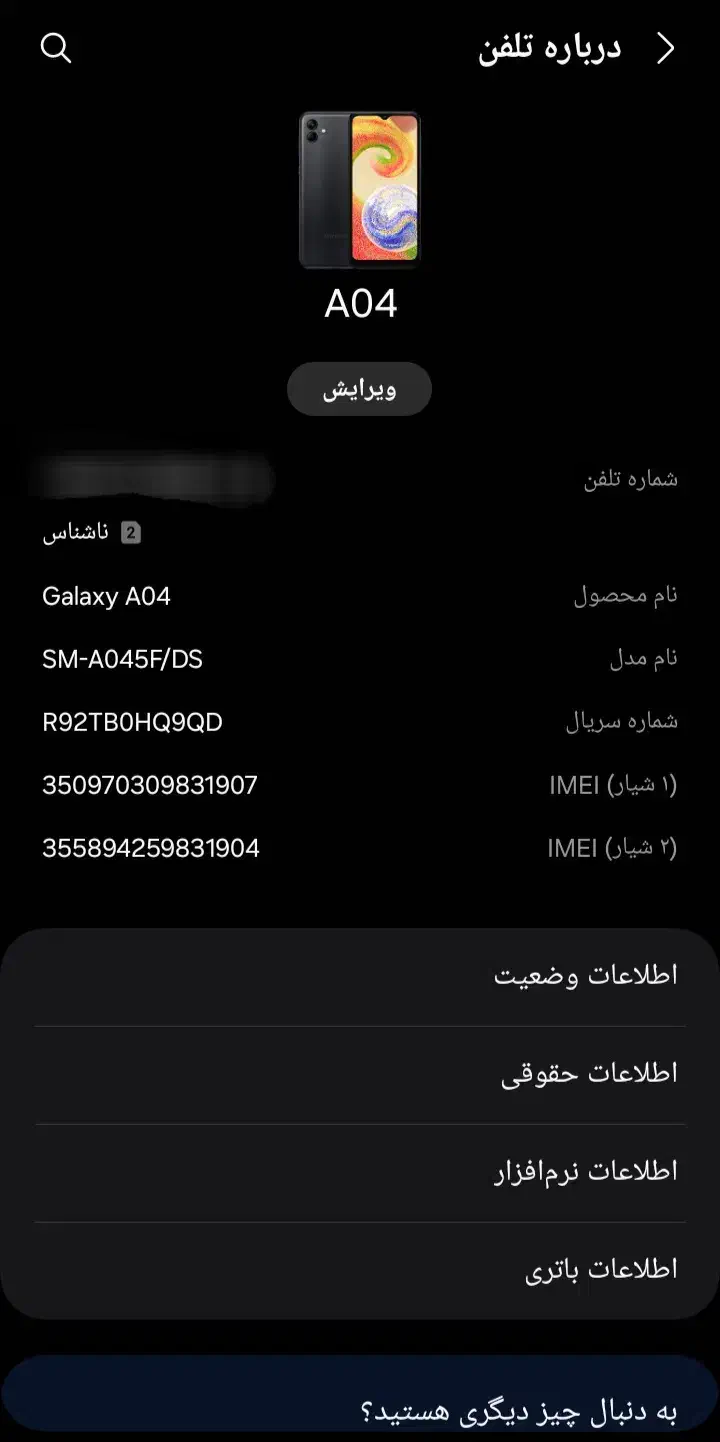Image resolution: width=720 pixels, height=1442 pixels.
Task: Open اطلاعات باتری
Action: (360, 1270)
